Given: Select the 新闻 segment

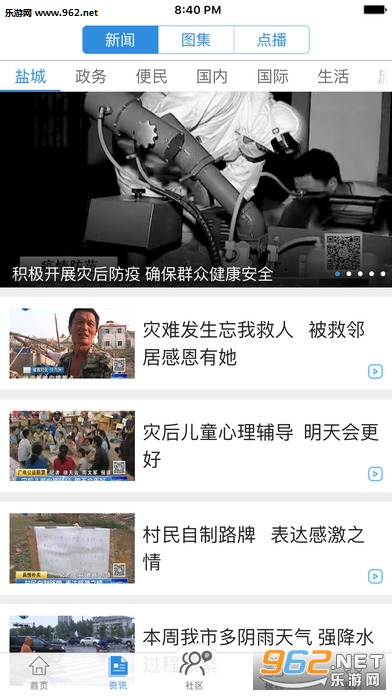Looking at the screenshot, I should [120, 40].
